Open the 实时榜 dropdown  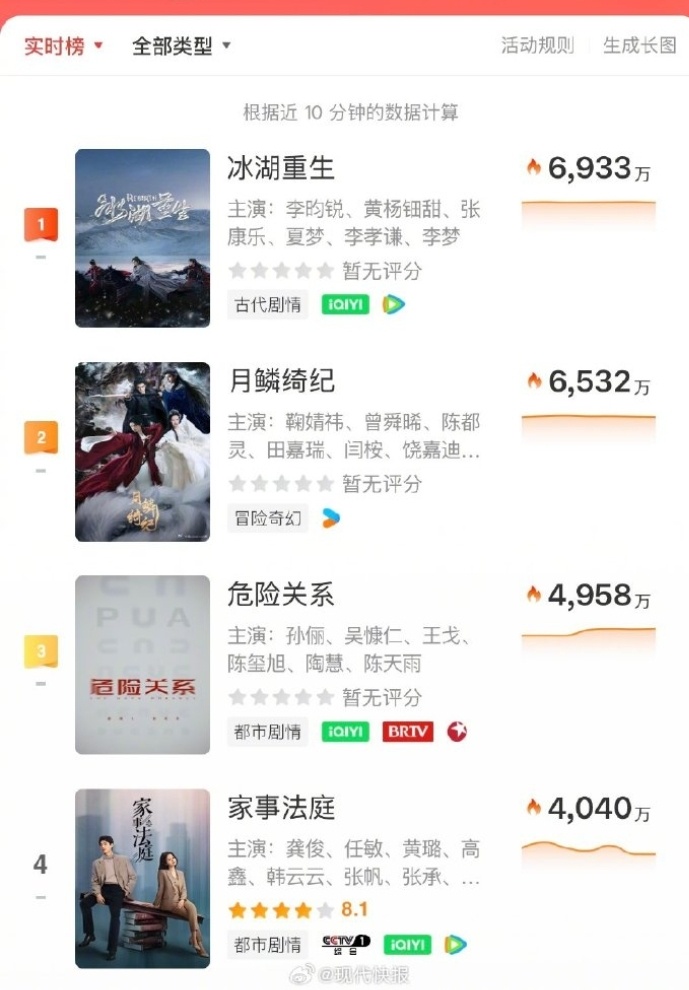click(64, 46)
